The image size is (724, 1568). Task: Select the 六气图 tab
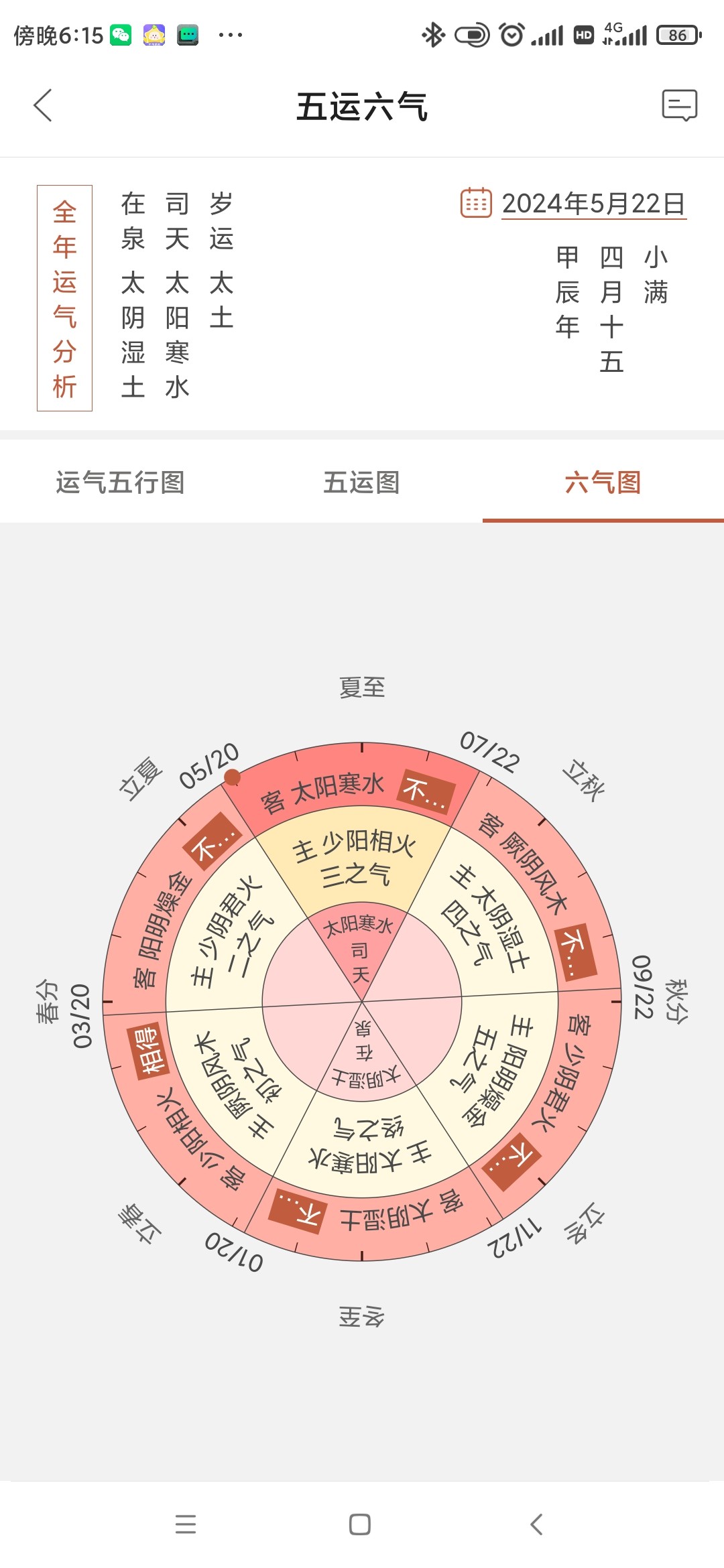click(603, 482)
